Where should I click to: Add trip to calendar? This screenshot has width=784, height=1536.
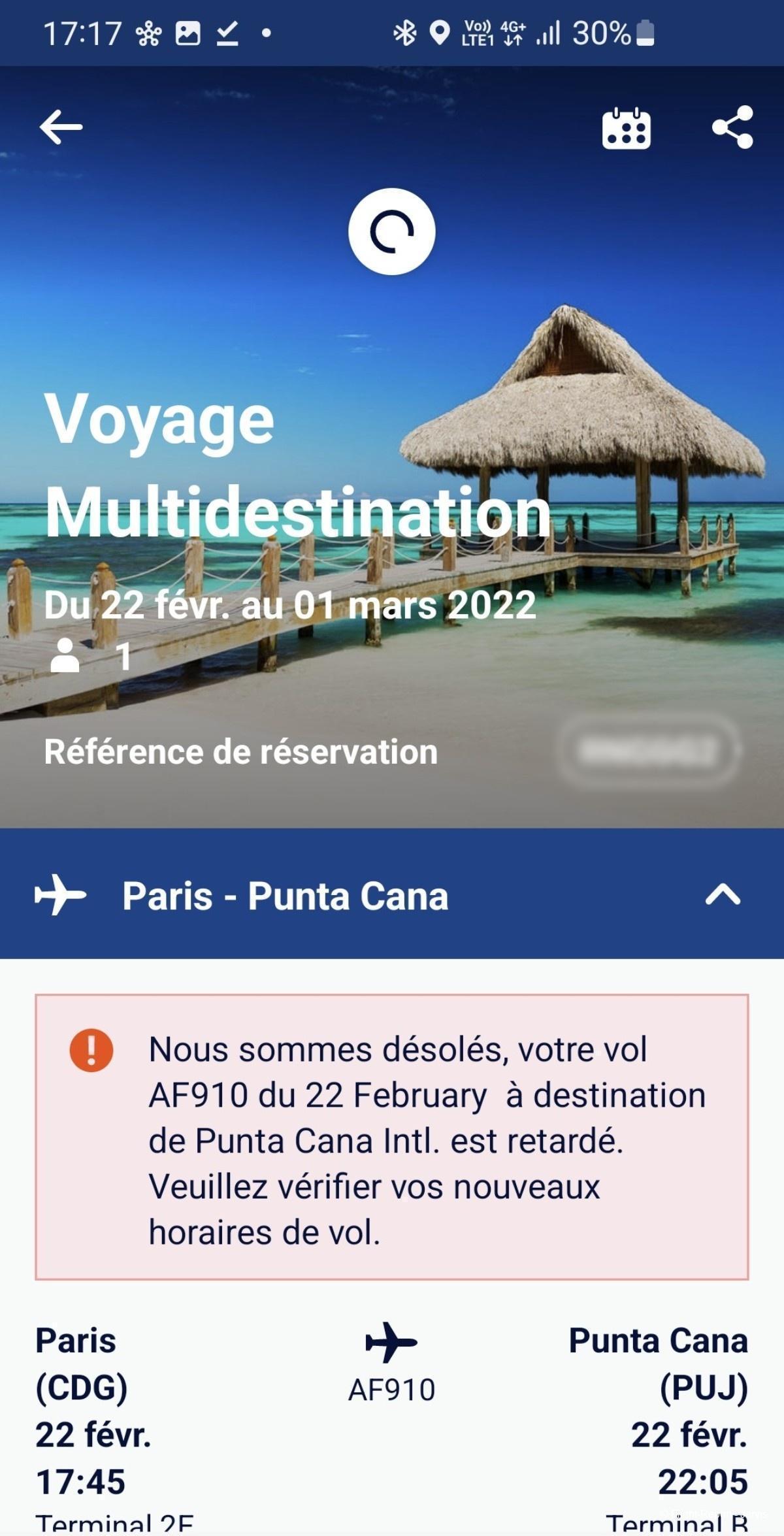pyautogui.click(x=625, y=129)
